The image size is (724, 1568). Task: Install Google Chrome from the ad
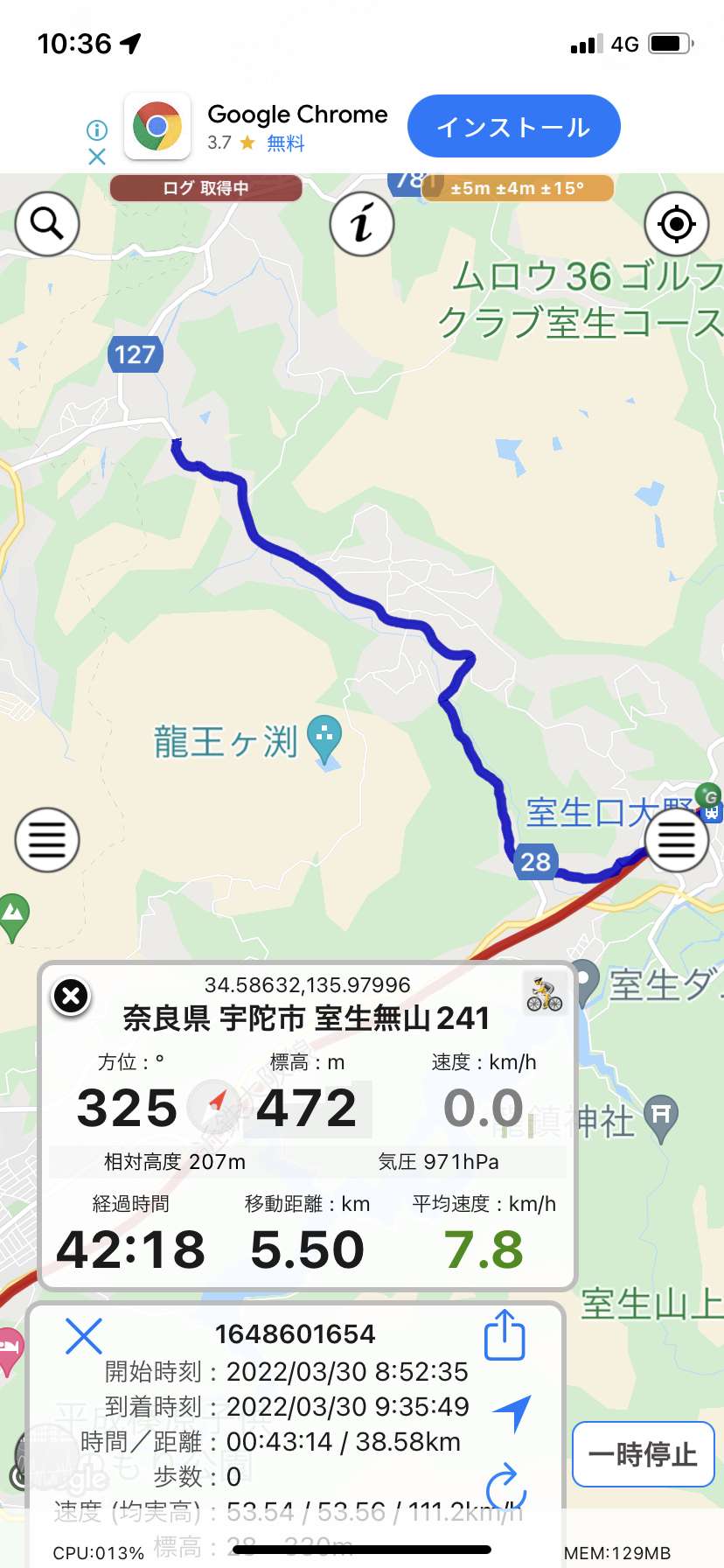click(514, 127)
